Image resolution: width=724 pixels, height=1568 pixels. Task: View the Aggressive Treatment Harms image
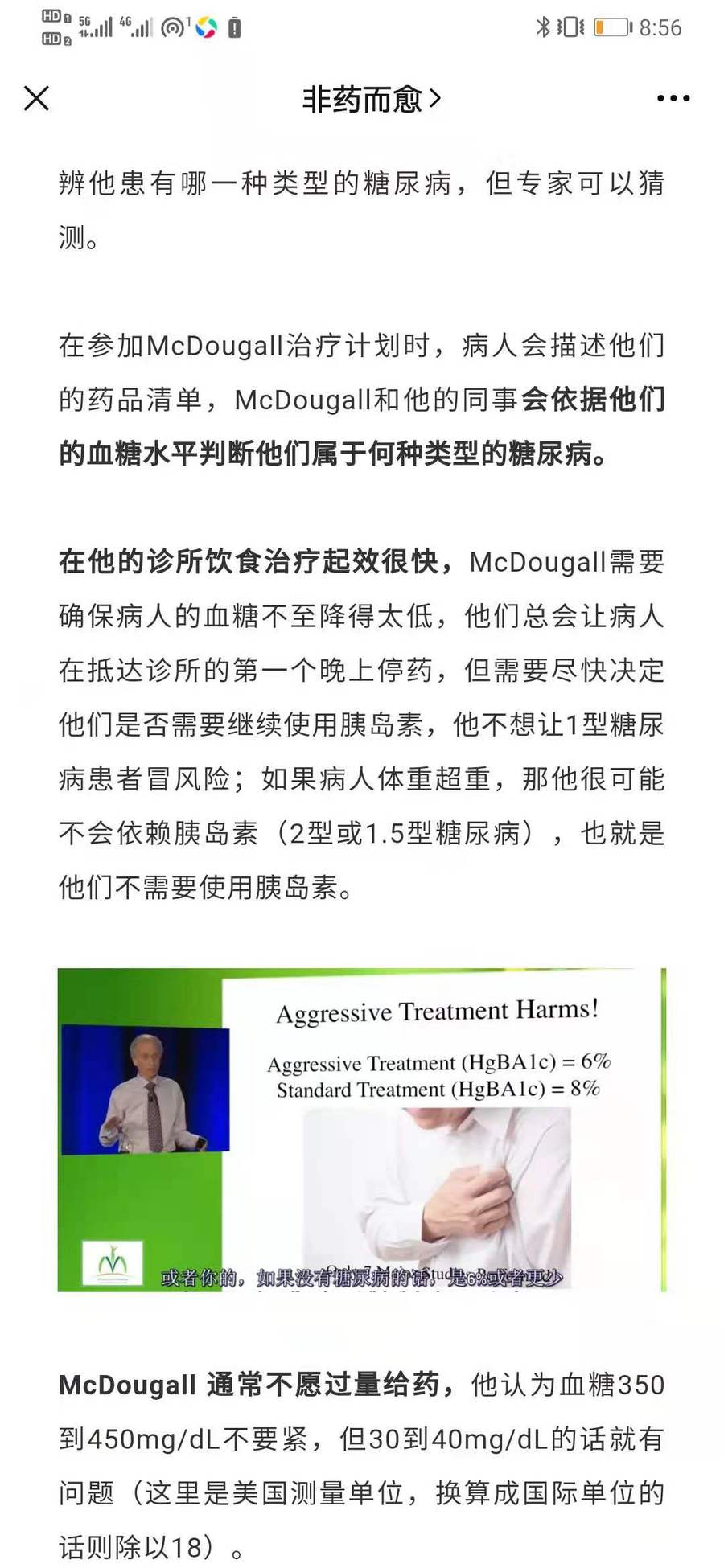[x=362, y=1129]
